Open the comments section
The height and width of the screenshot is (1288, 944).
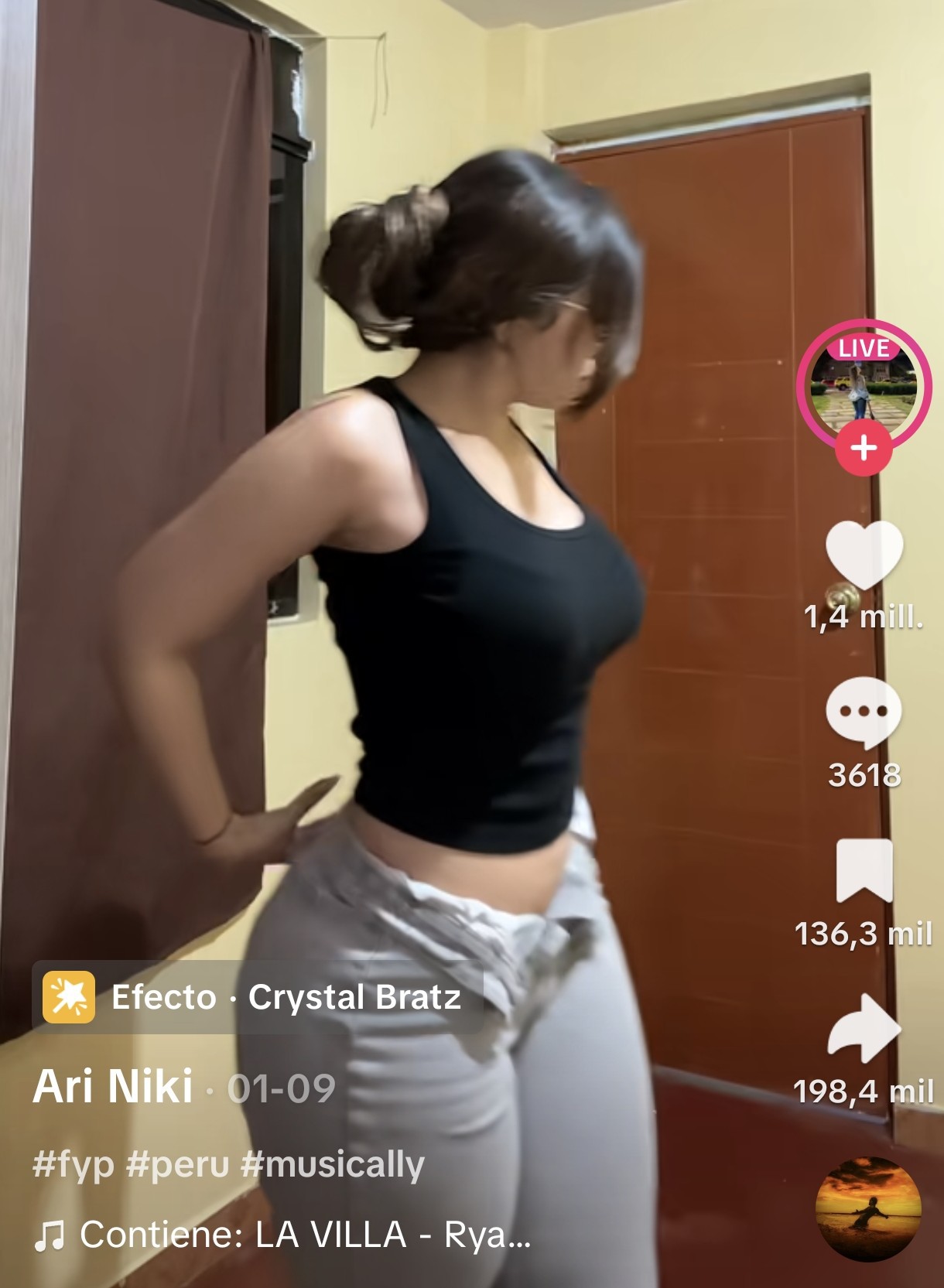(x=864, y=712)
